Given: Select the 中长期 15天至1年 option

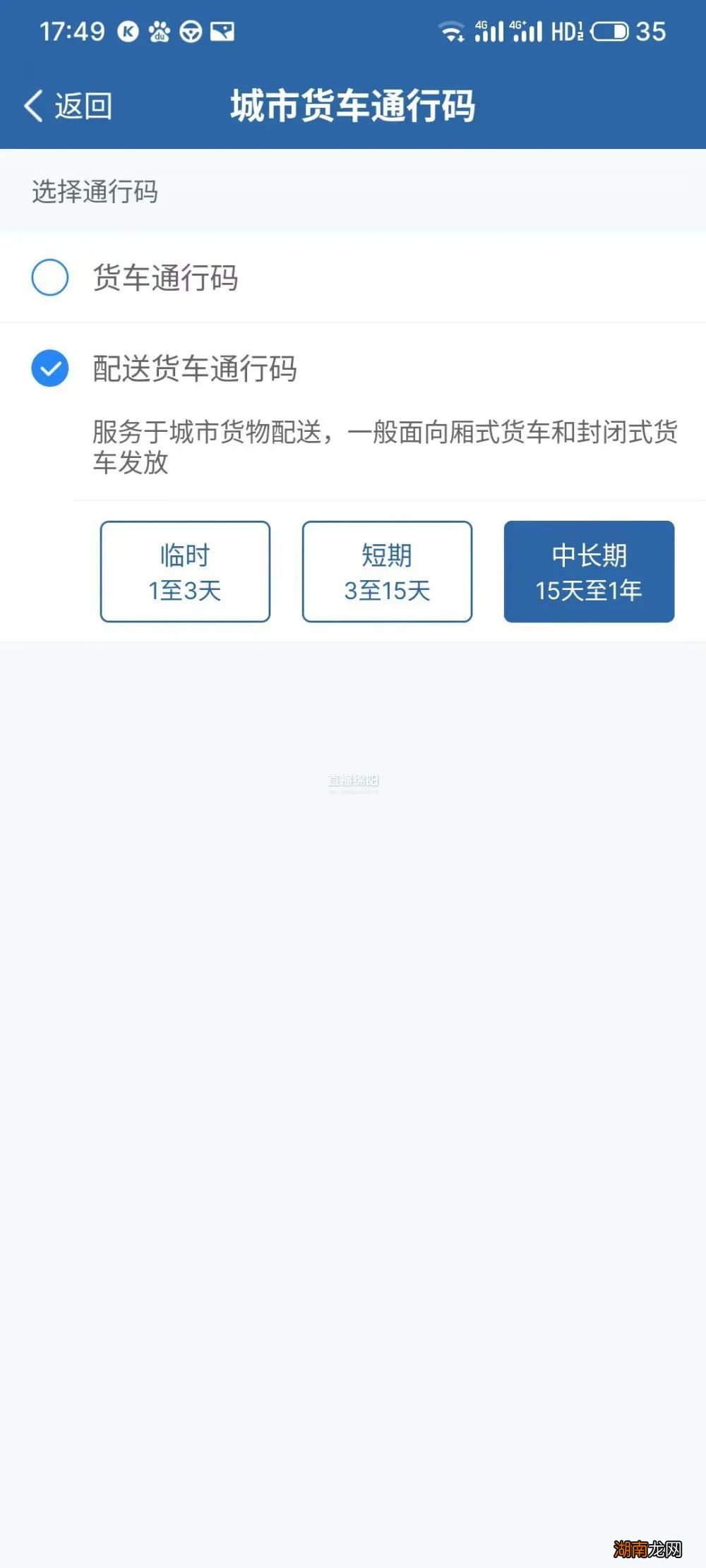Looking at the screenshot, I should (x=590, y=572).
